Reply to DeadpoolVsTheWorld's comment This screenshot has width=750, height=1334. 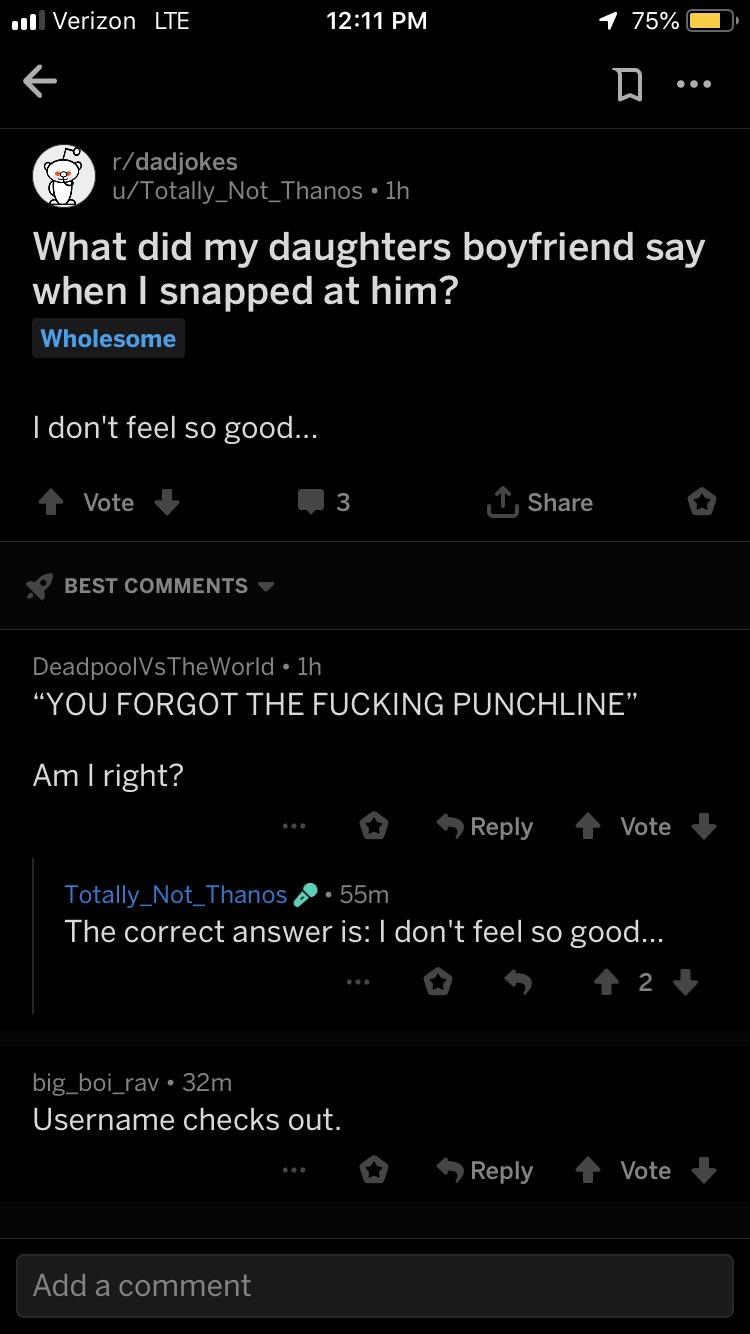pos(485,827)
